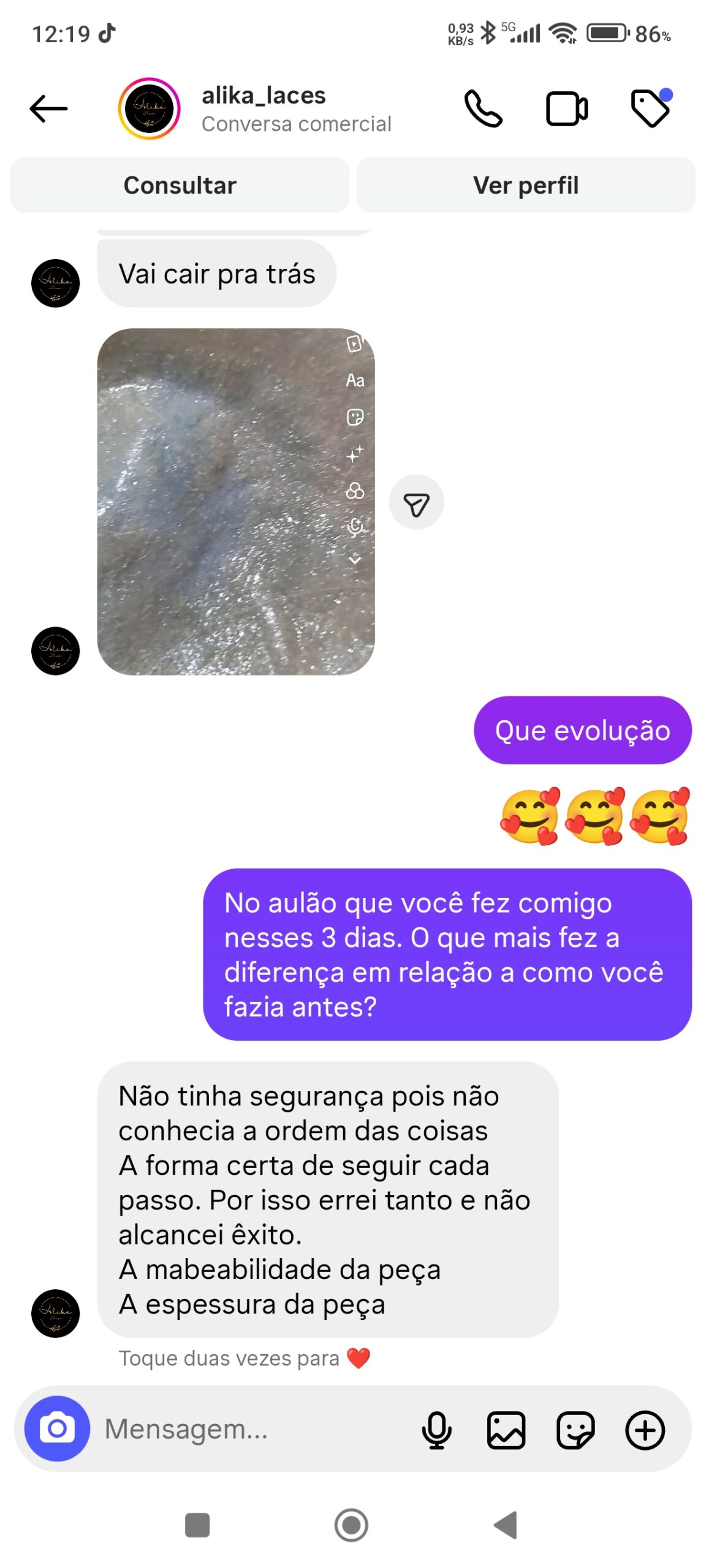This screenshot has width=706, height=1568.
Task: Select the Consultar option
Action: click(180, 185)
